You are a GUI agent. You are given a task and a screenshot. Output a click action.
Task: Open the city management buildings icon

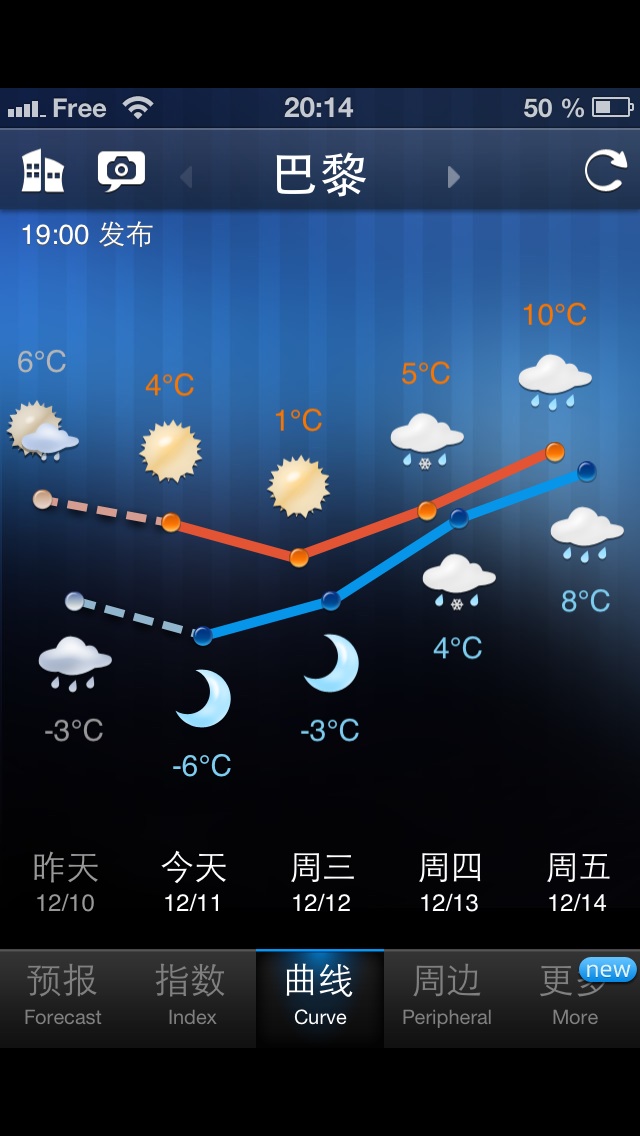pos(43,172)
